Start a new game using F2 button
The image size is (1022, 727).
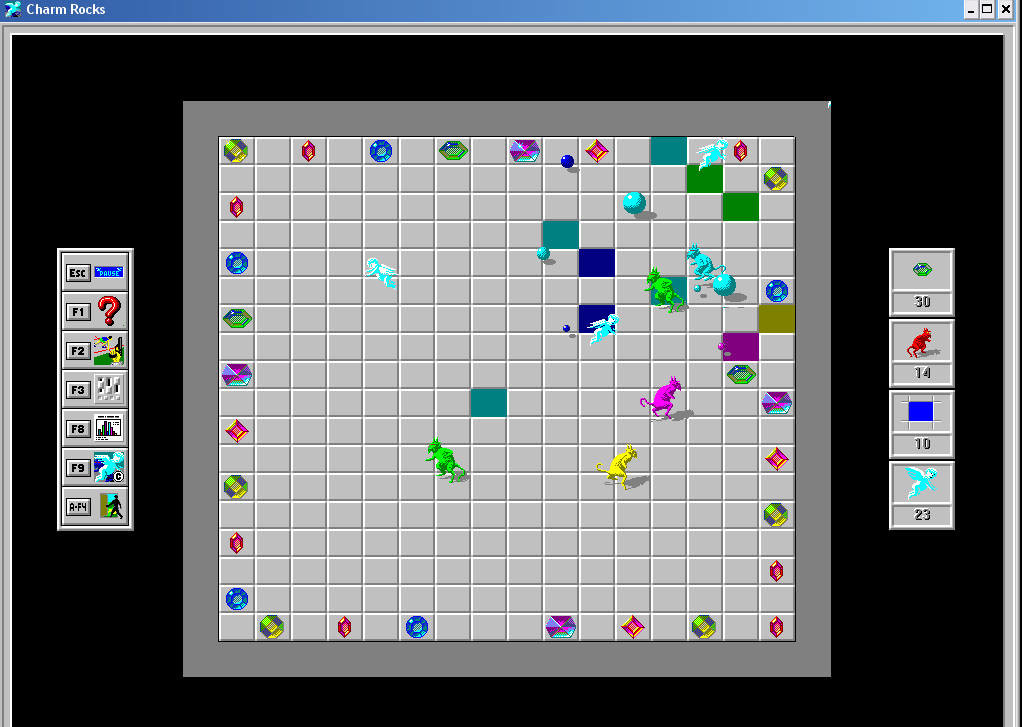click(95, 350)
